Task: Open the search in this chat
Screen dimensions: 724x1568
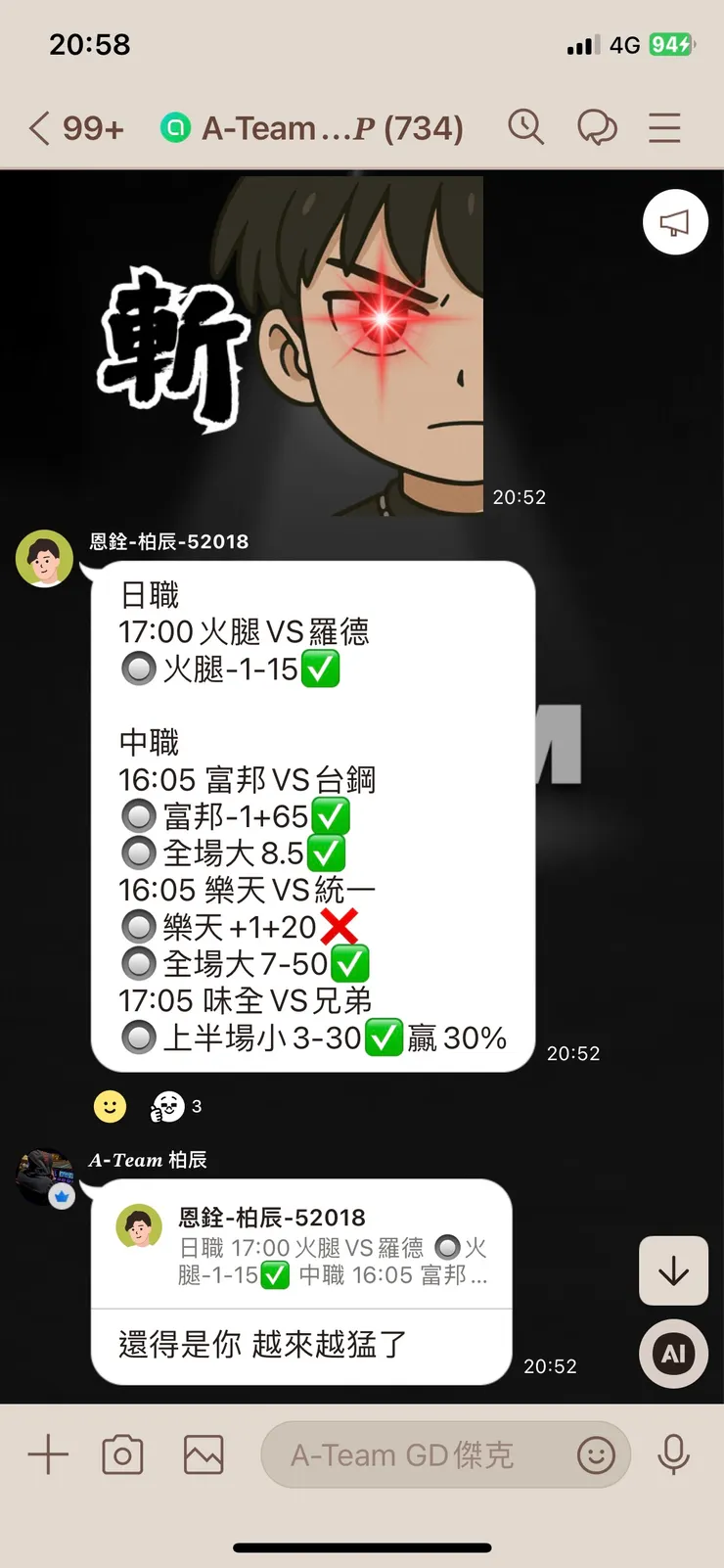Action: 526,127
